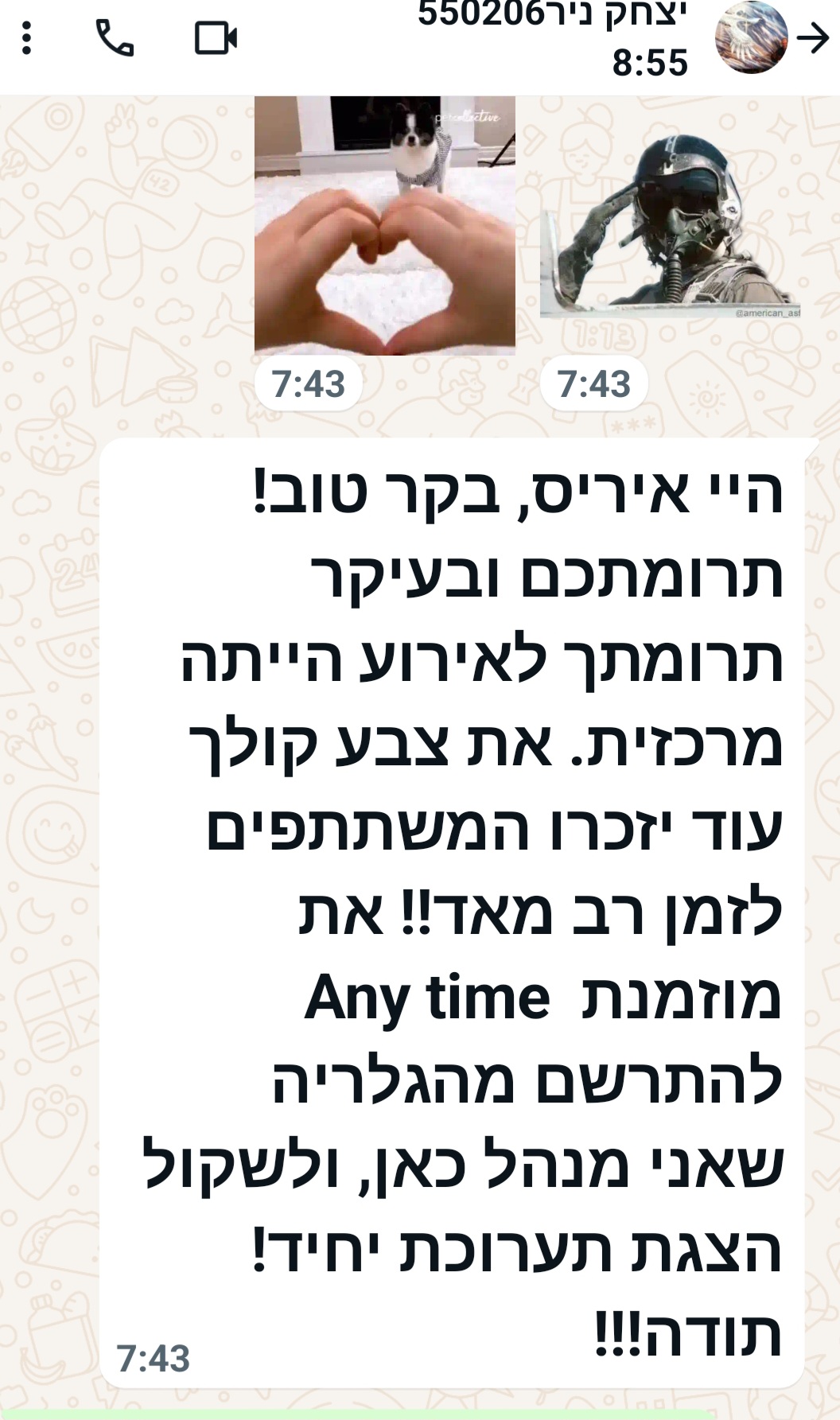Start a video call
This screenshot has height=1420, width=840.
pyautogui.click(x=216, y=38)
